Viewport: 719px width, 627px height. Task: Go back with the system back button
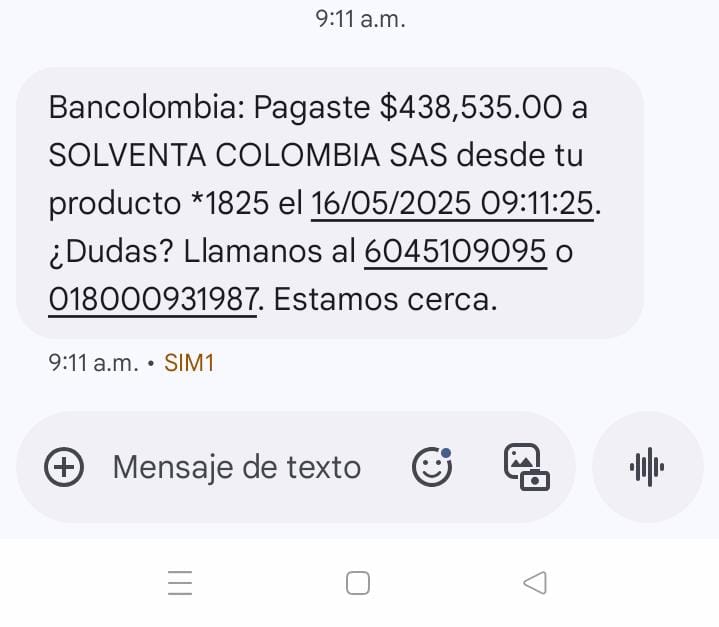pyautogui.click(x=535, y=582)
